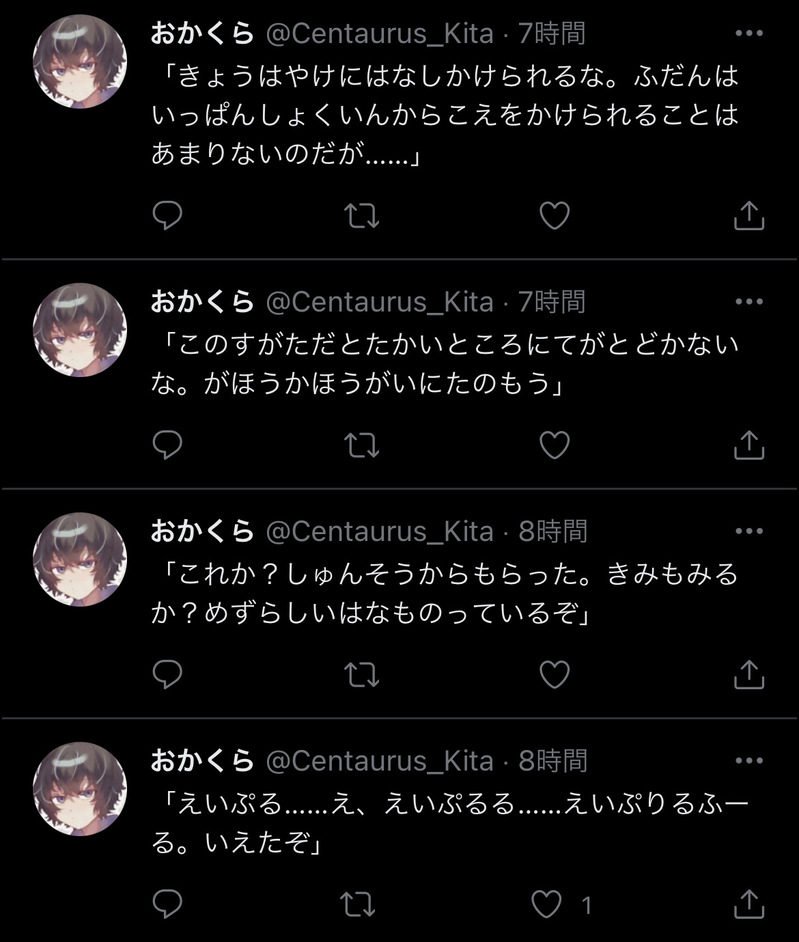Share the tweet starting きょうはやけに
Screen dimensions: 799x942
click(x=749, y=214)
